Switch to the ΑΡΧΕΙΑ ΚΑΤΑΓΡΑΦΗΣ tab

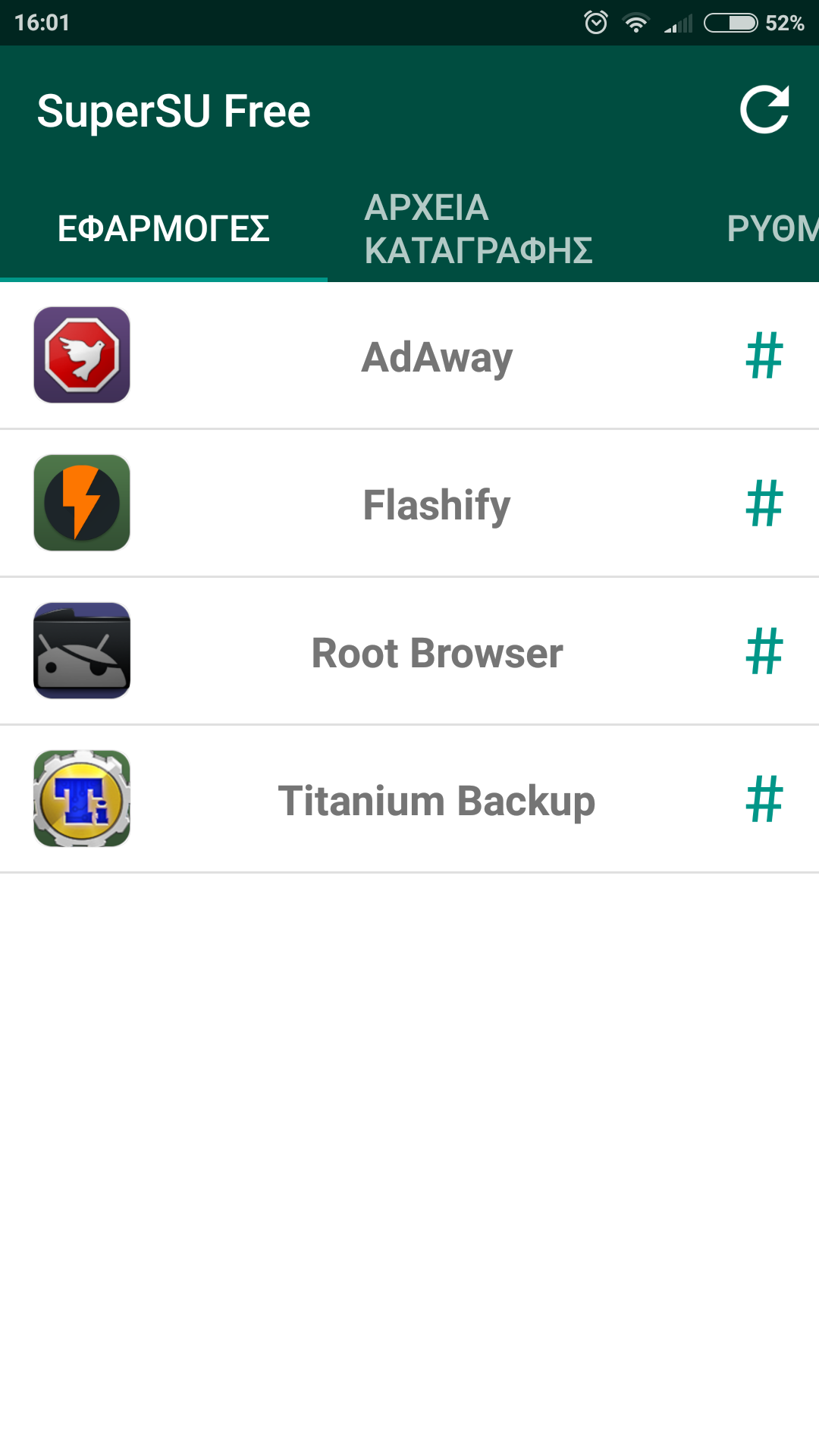[479, 229]
